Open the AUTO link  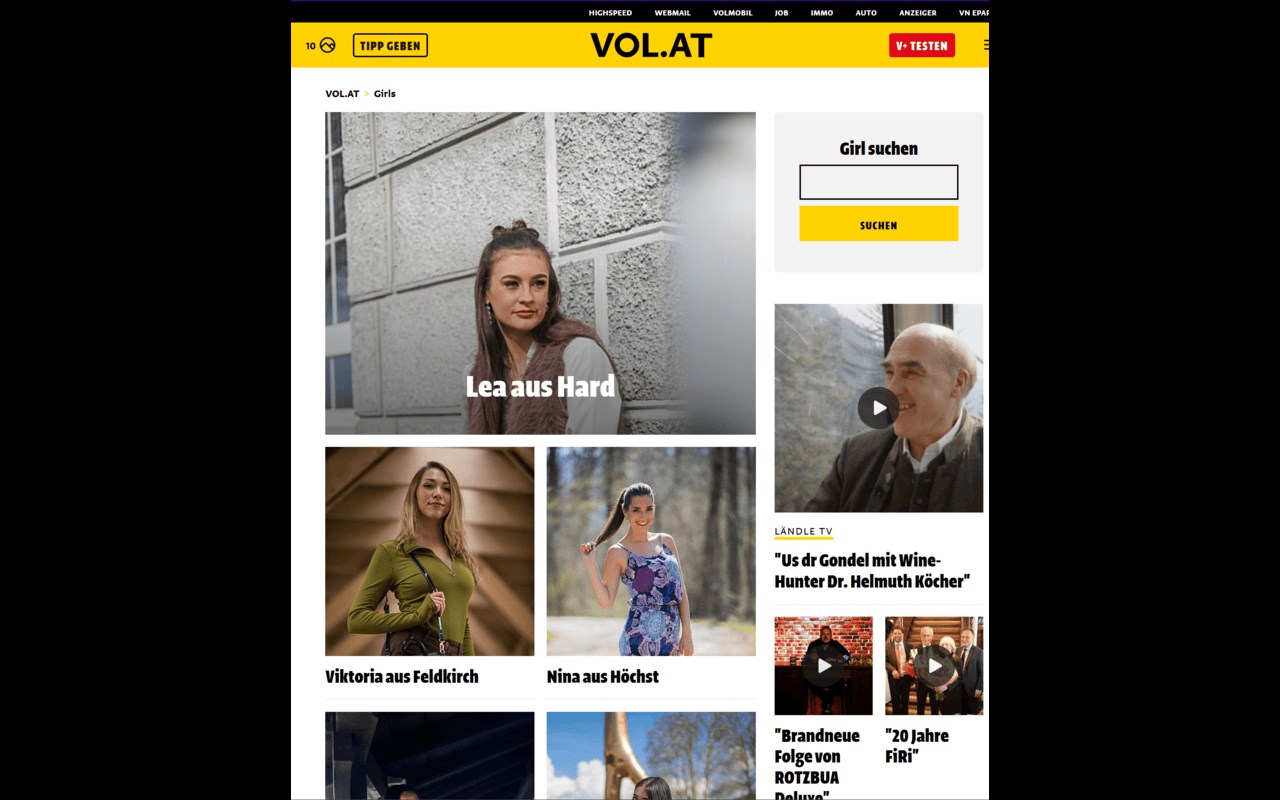coord(865,13)
